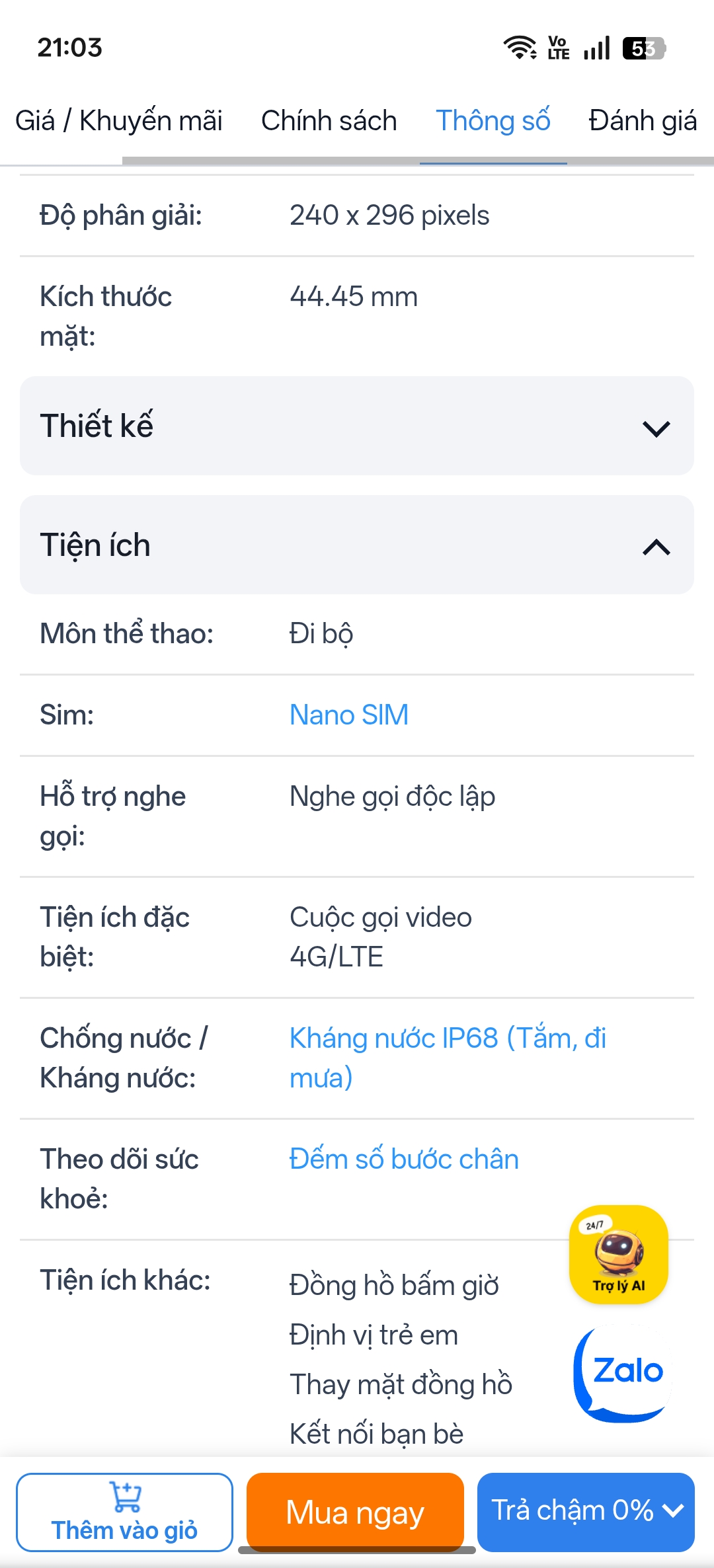Image resolution: width=714 pixels, height=1568 pixels.
Task: Follow the Đếm số bước chân link
Action: [404, 1159]
